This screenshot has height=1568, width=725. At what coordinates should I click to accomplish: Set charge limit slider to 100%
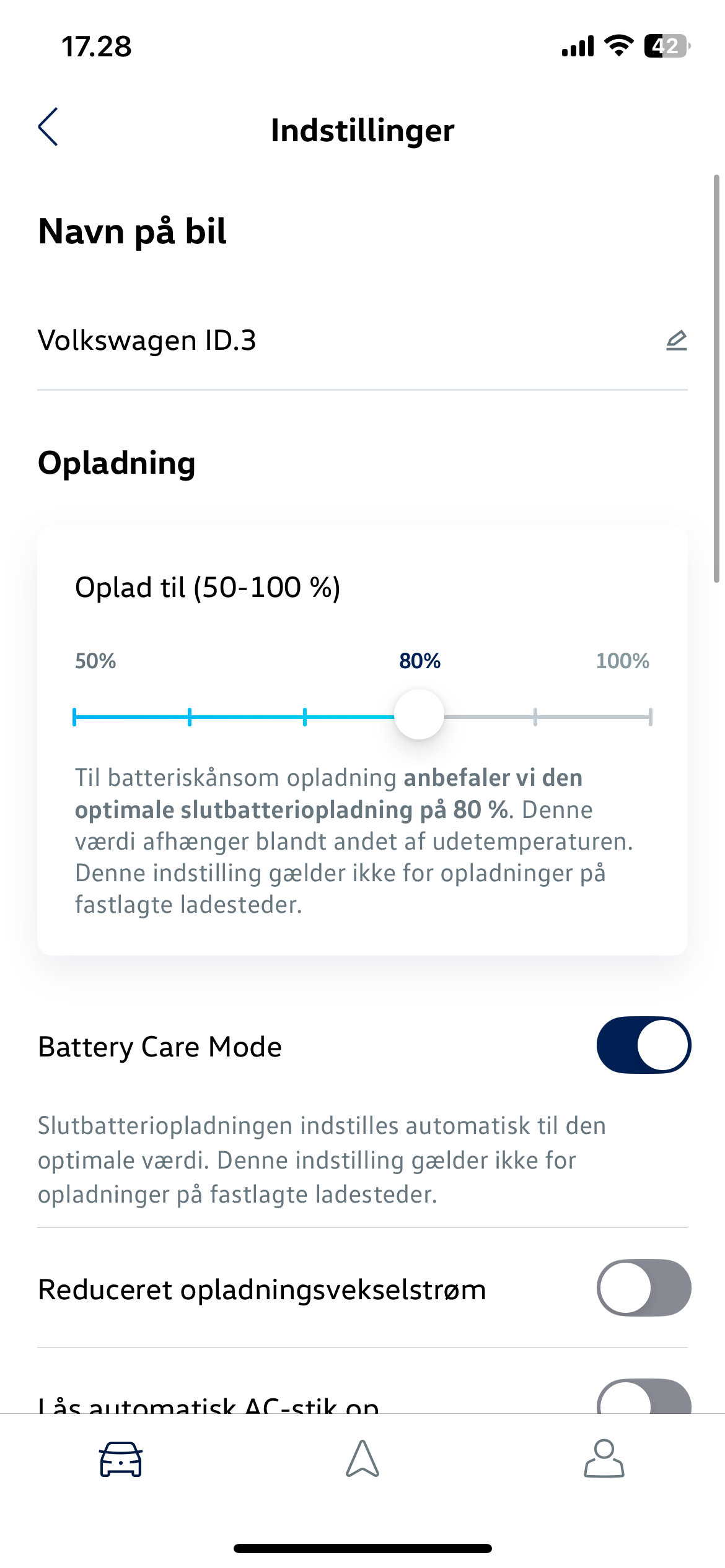pos(649,717)
